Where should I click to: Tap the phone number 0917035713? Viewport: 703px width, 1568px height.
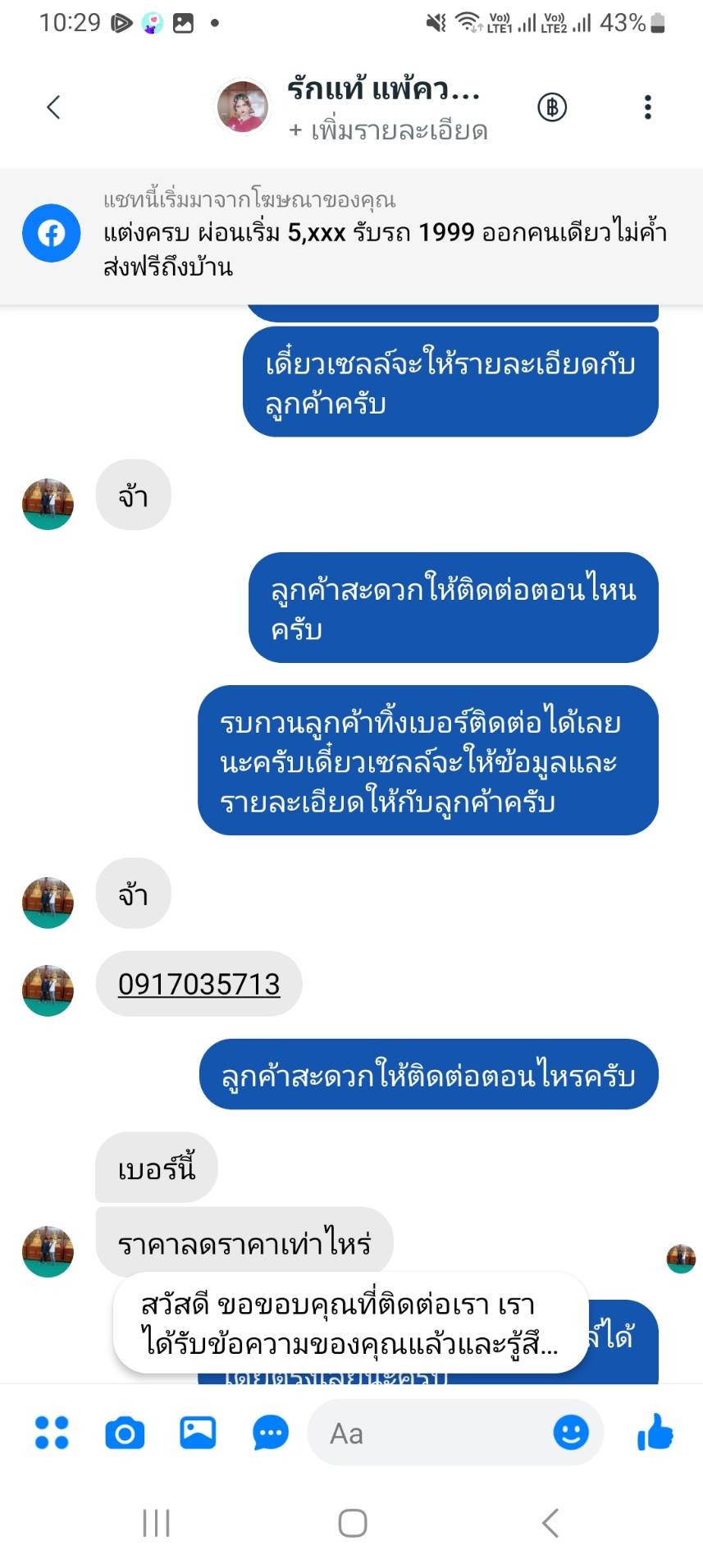pos(199,984)
